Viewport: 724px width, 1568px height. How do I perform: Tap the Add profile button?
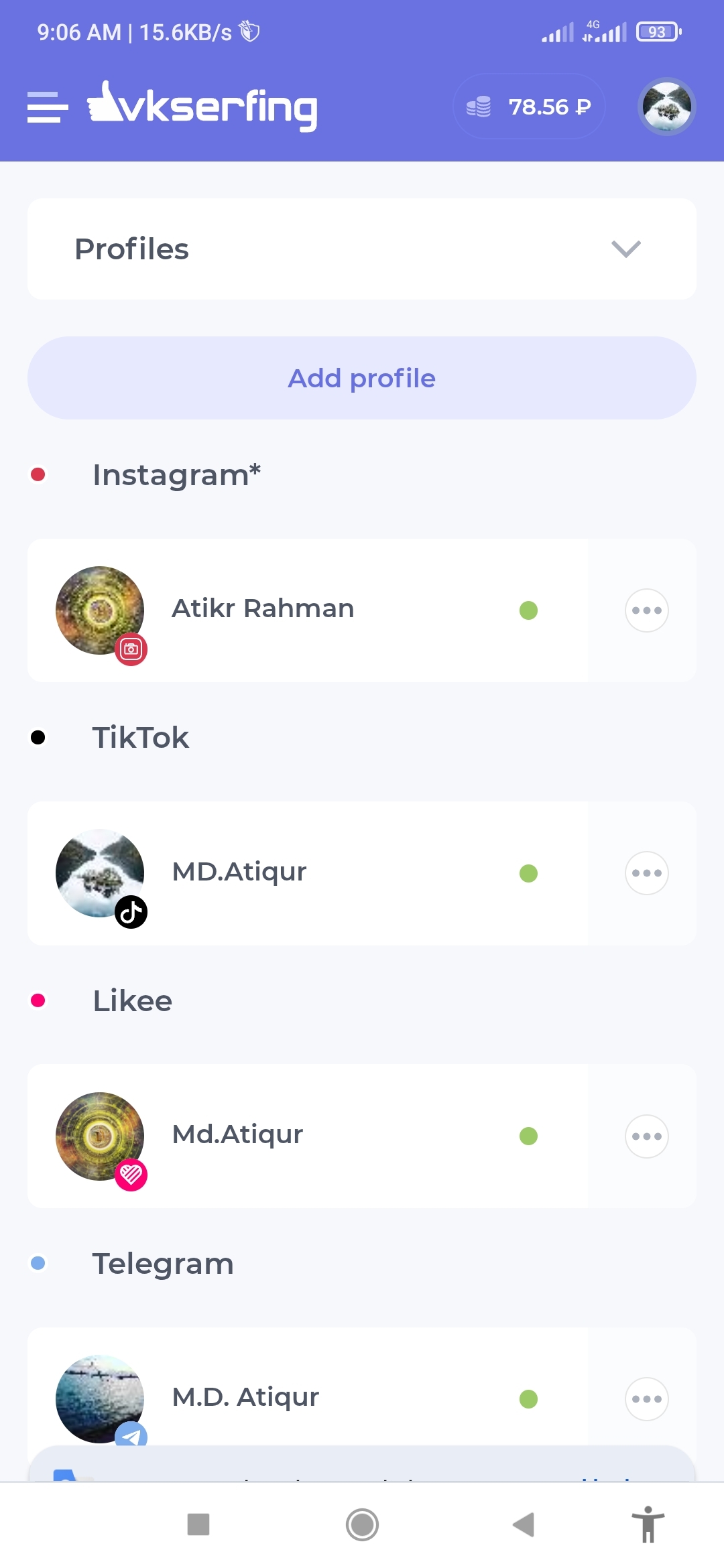point(361,378)
